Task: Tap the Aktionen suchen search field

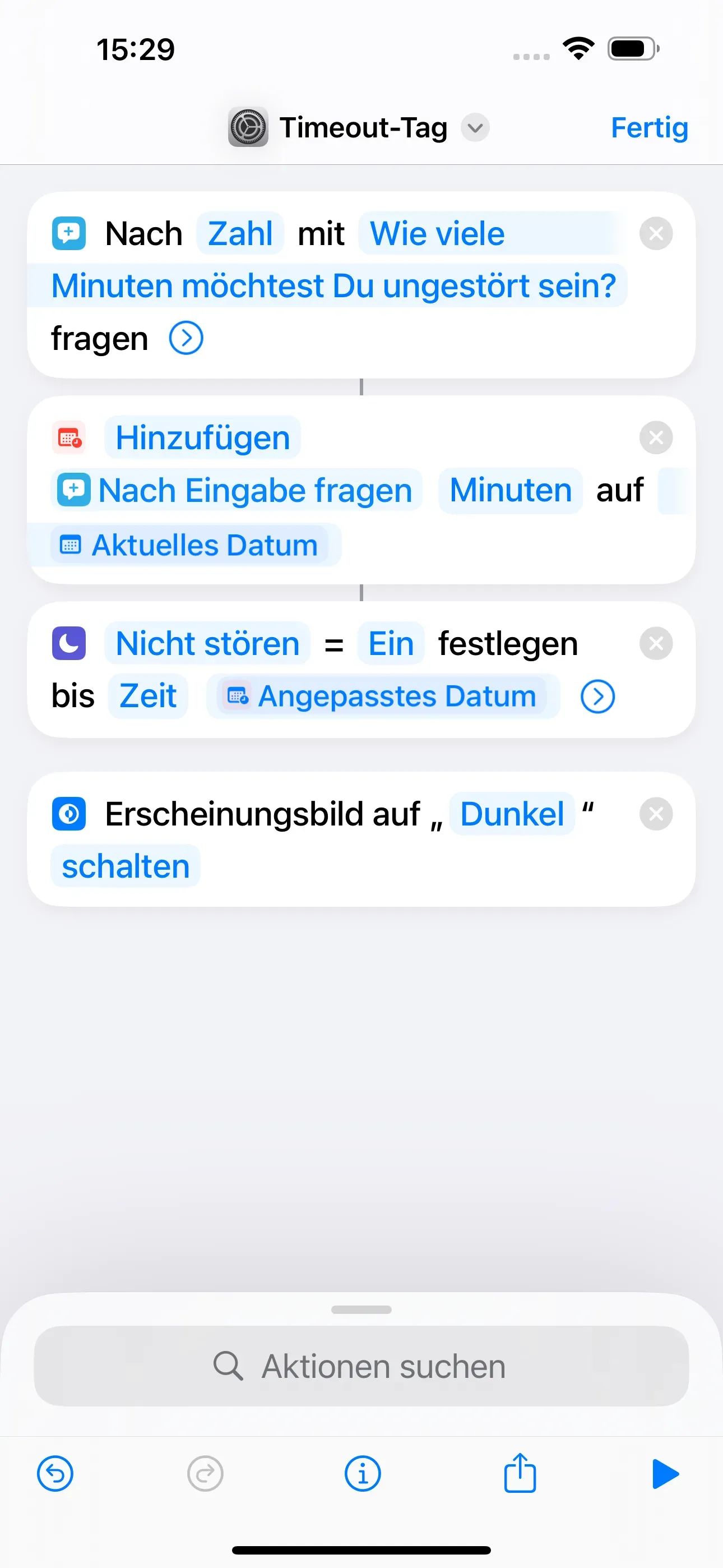Action: click(x=361, y=1366)
